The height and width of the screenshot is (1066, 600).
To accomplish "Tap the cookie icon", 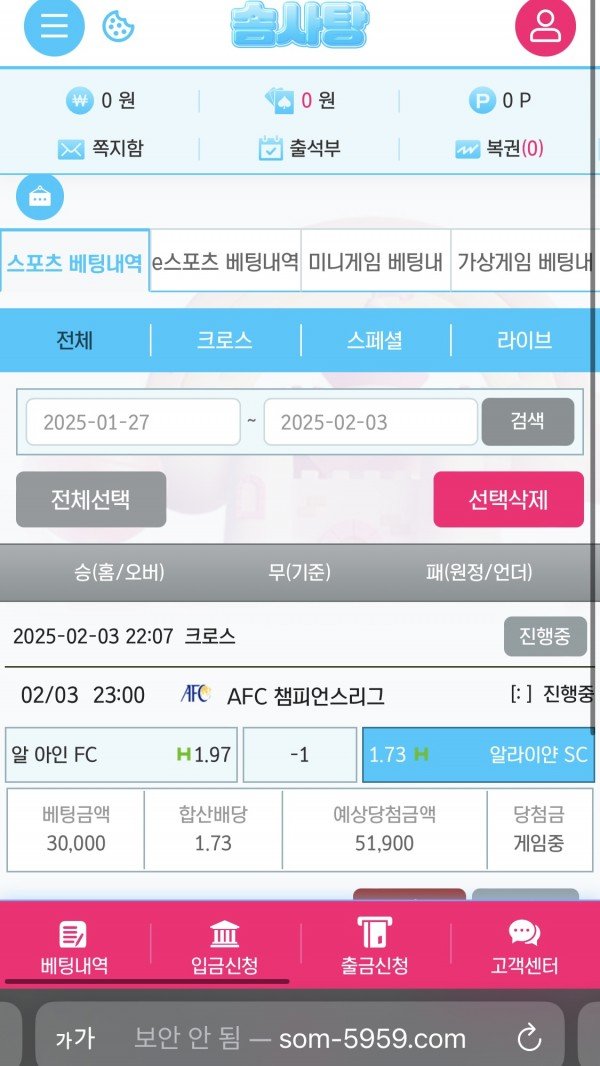I will (x=119, y=26).
